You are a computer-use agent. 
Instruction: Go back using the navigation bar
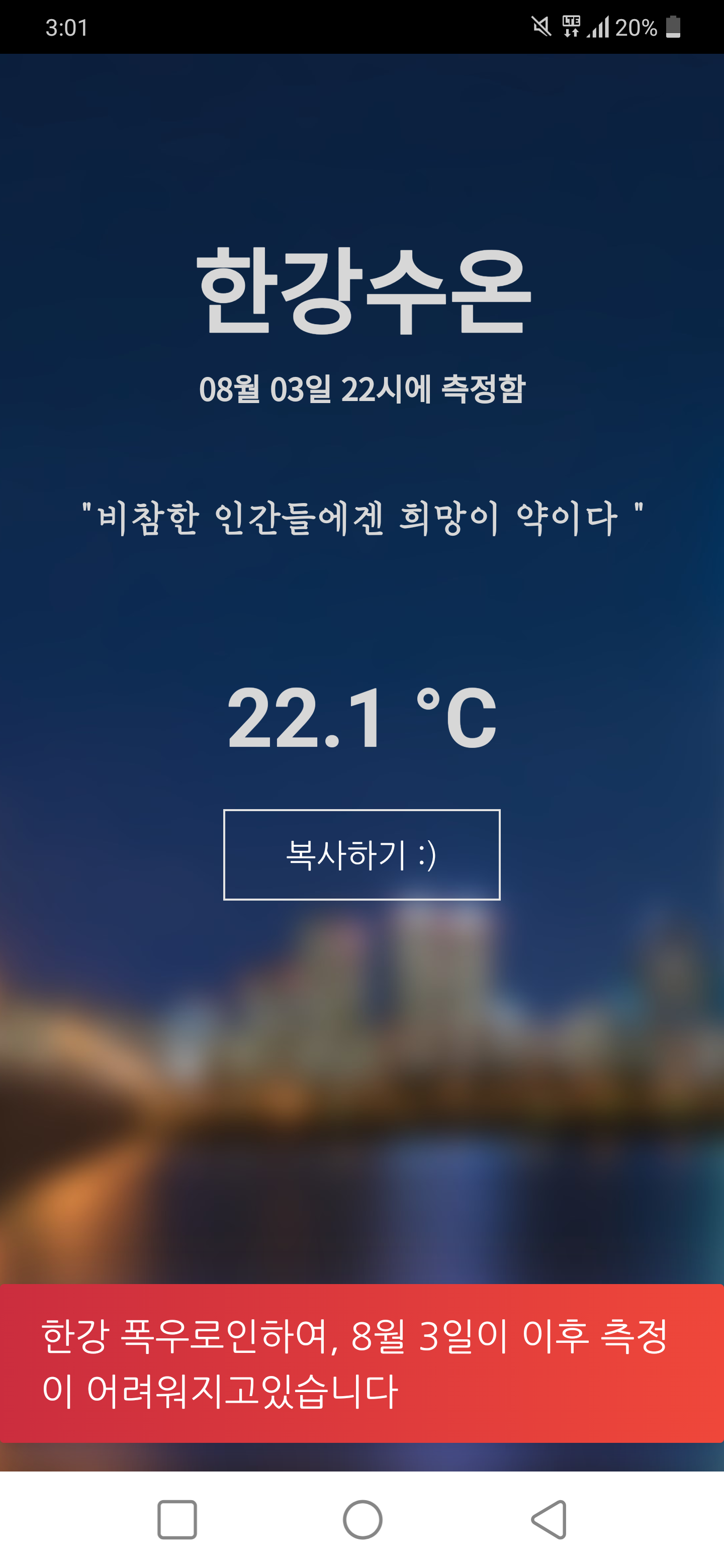pyautogui.click(x=549, y=1519)
